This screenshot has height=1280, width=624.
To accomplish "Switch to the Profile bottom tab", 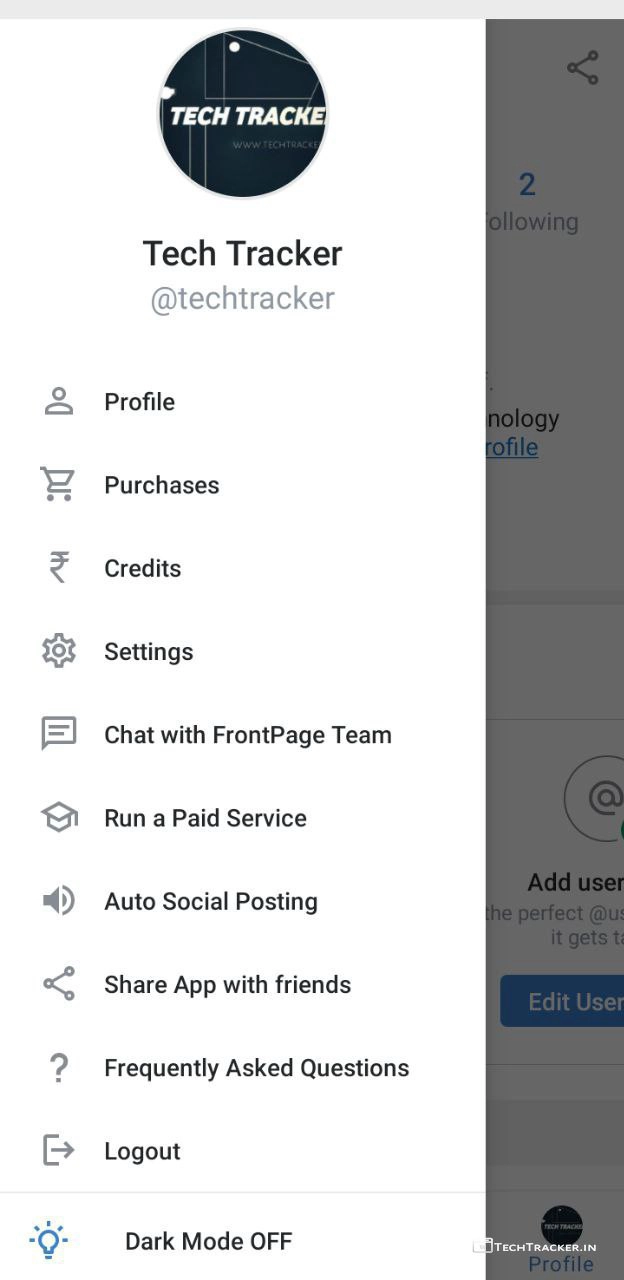I will point(561,1240).
